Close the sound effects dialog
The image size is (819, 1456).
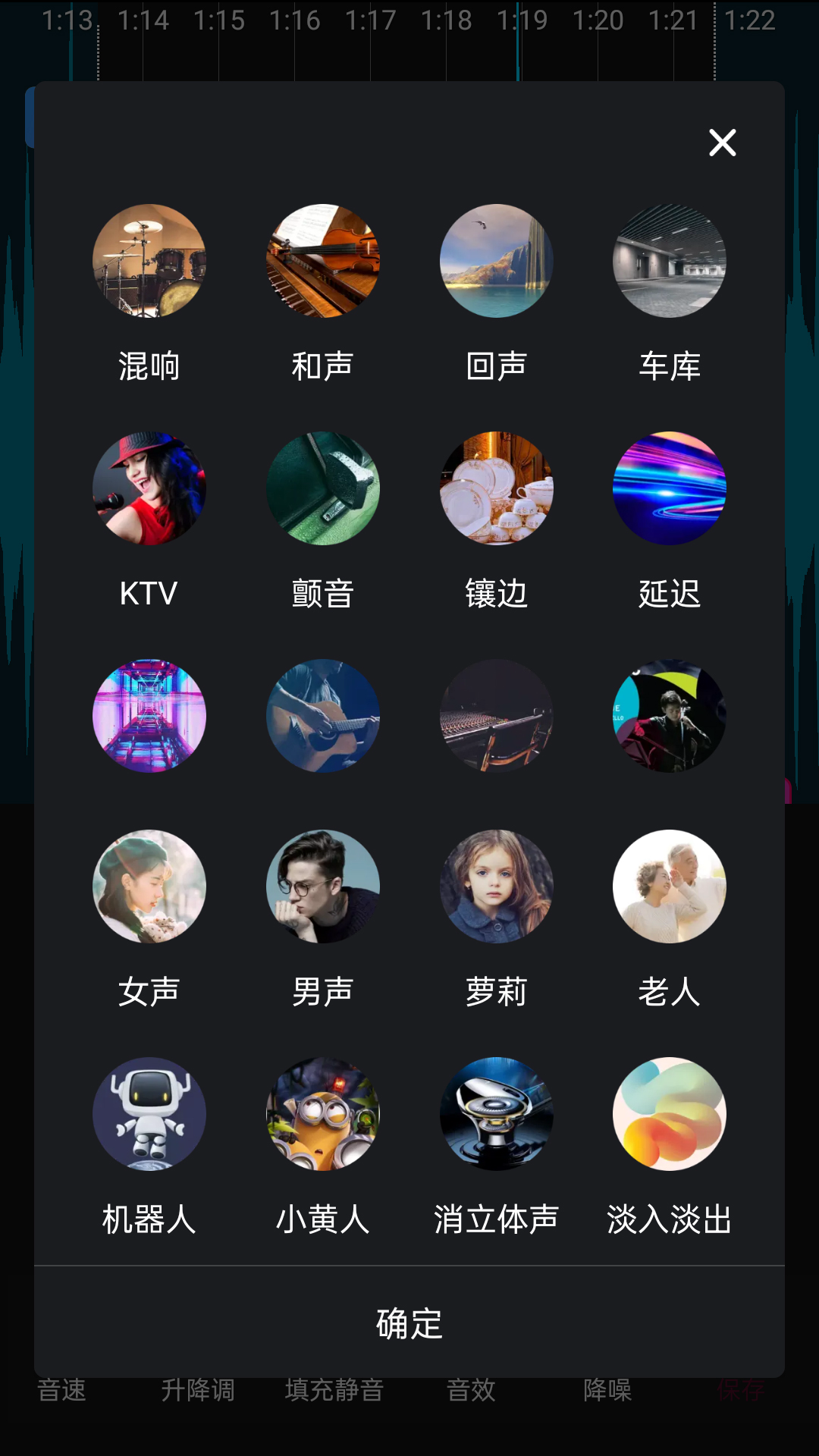(722, 143)
